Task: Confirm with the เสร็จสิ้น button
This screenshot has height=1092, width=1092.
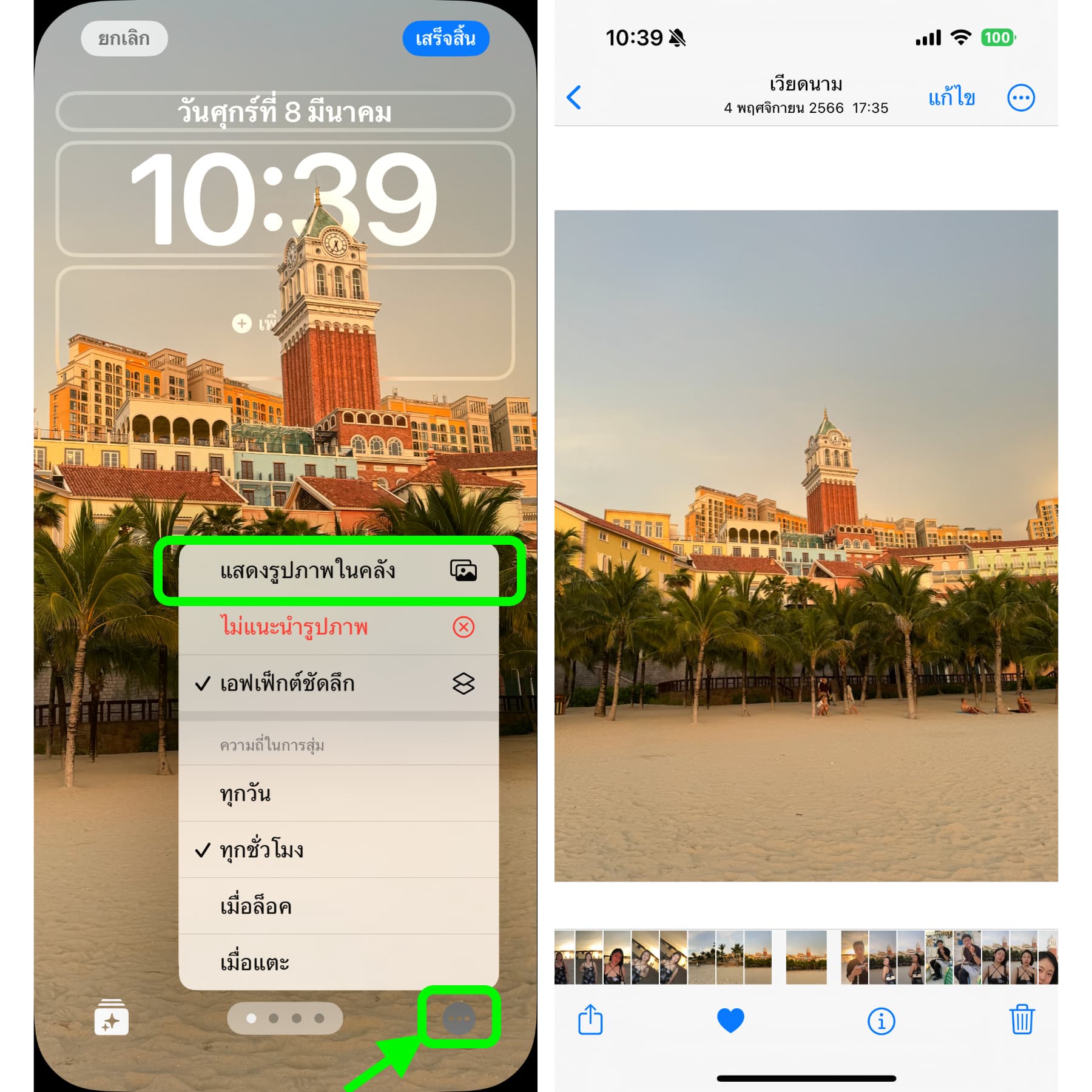Action: 445,39
